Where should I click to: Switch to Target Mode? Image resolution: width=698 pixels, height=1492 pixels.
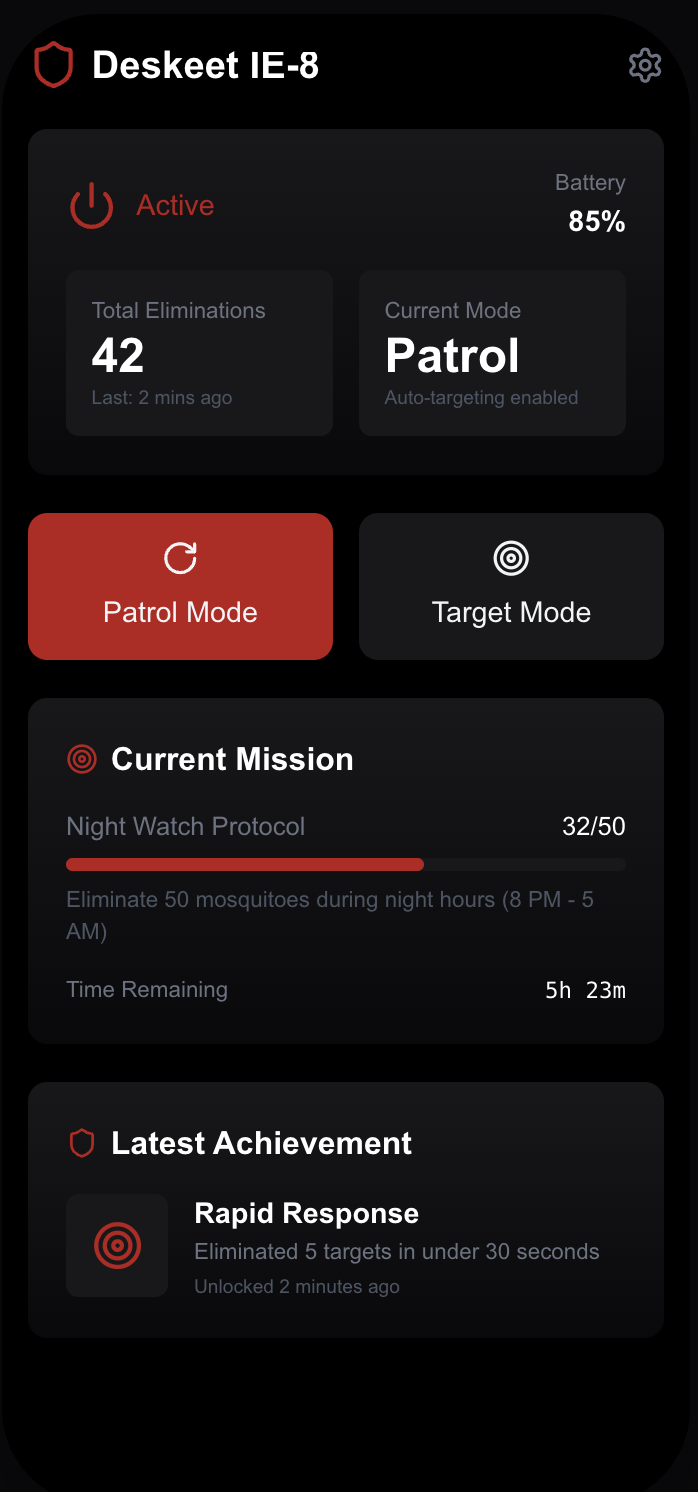pos(511,586)
